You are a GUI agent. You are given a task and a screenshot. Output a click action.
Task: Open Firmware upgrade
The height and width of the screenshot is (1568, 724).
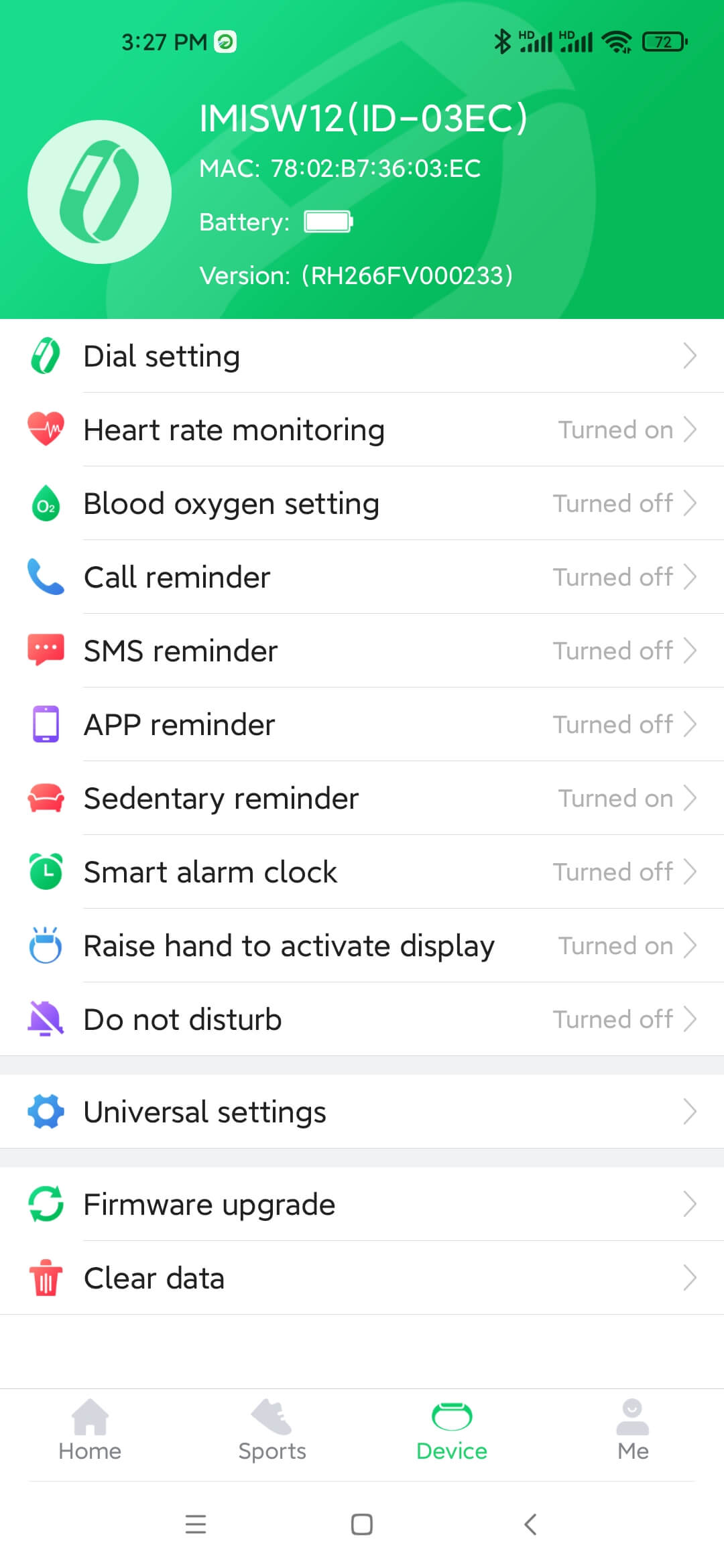pos(362,1204)
